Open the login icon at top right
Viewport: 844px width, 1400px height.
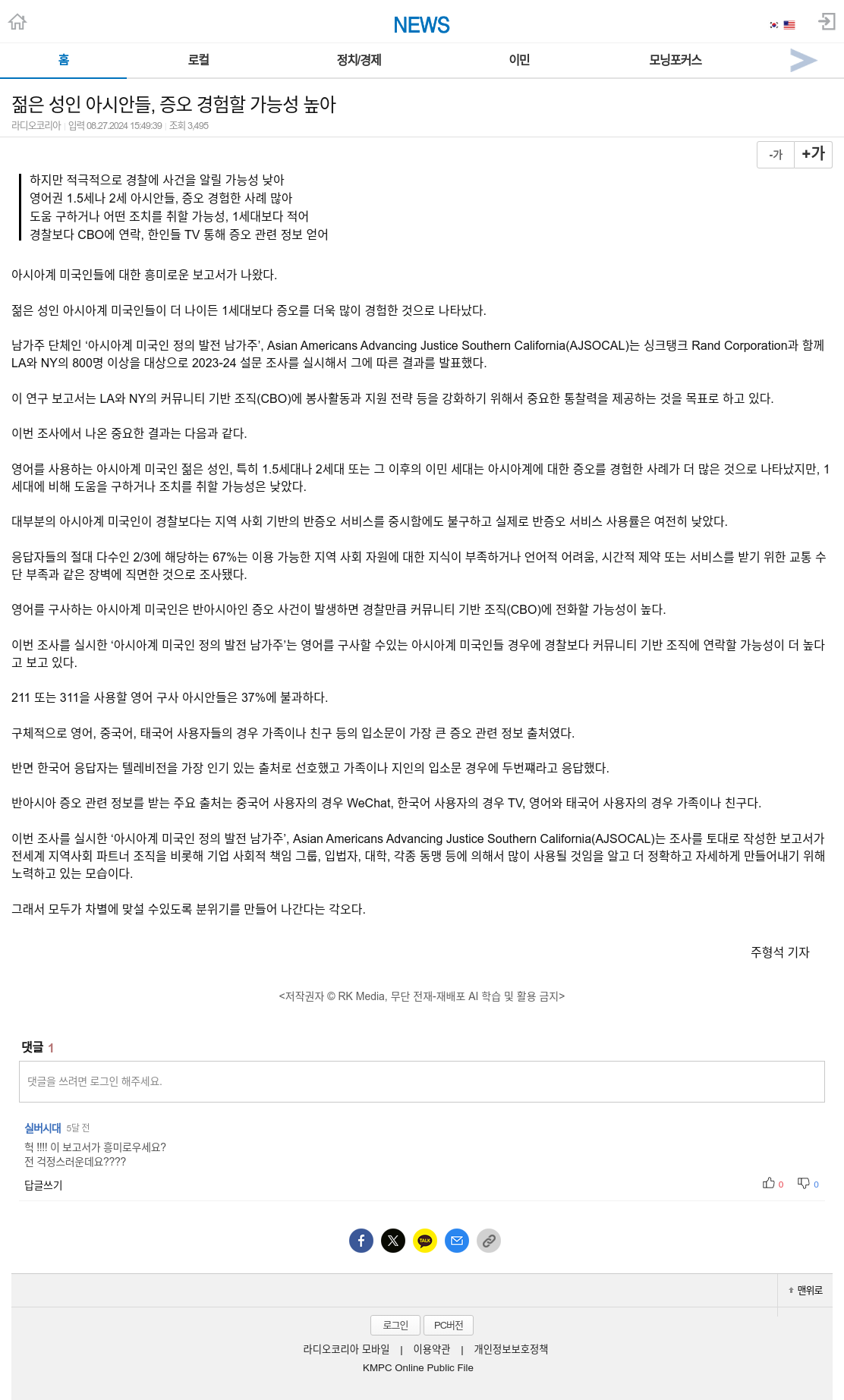(827, 21)
